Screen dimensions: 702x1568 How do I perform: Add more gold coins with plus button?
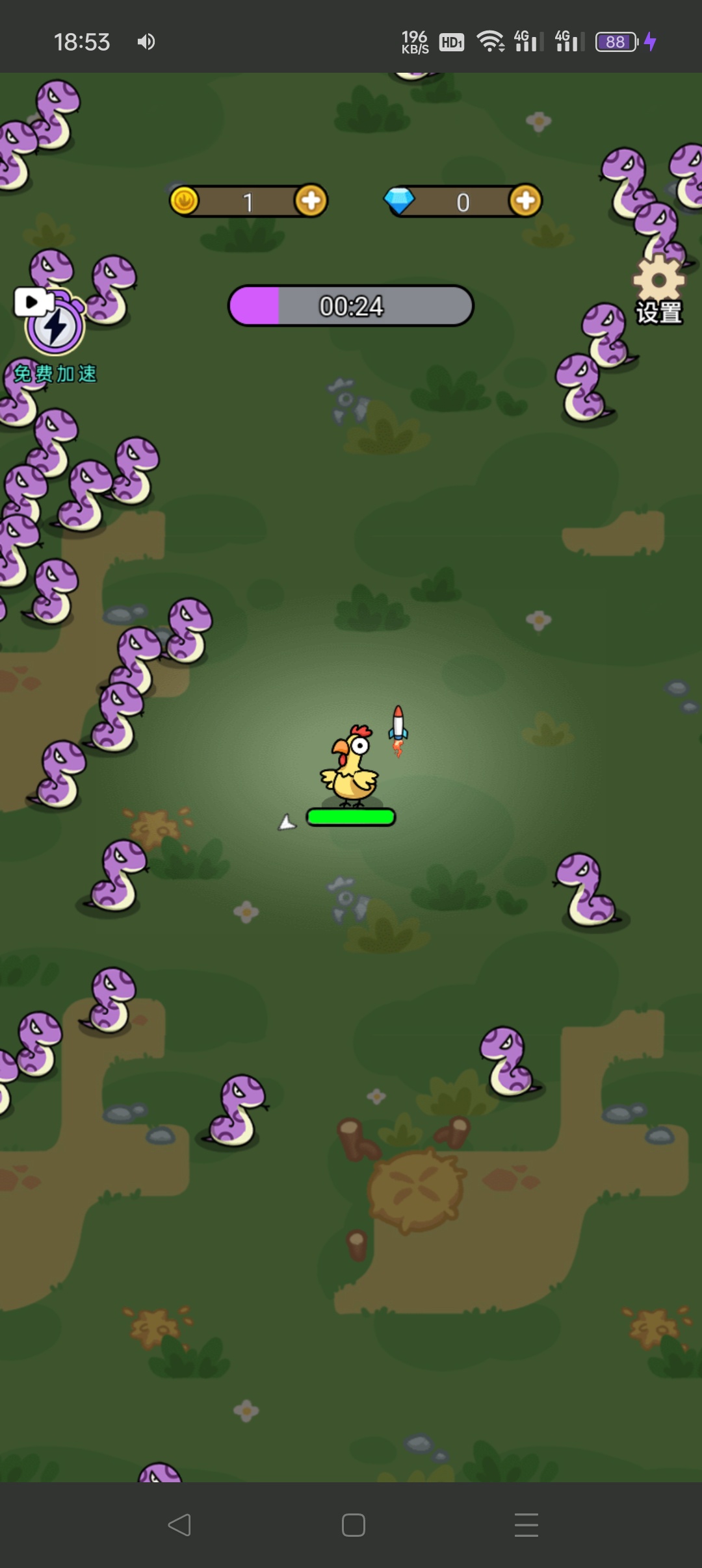pyautogui.click(x=311, y=201)
